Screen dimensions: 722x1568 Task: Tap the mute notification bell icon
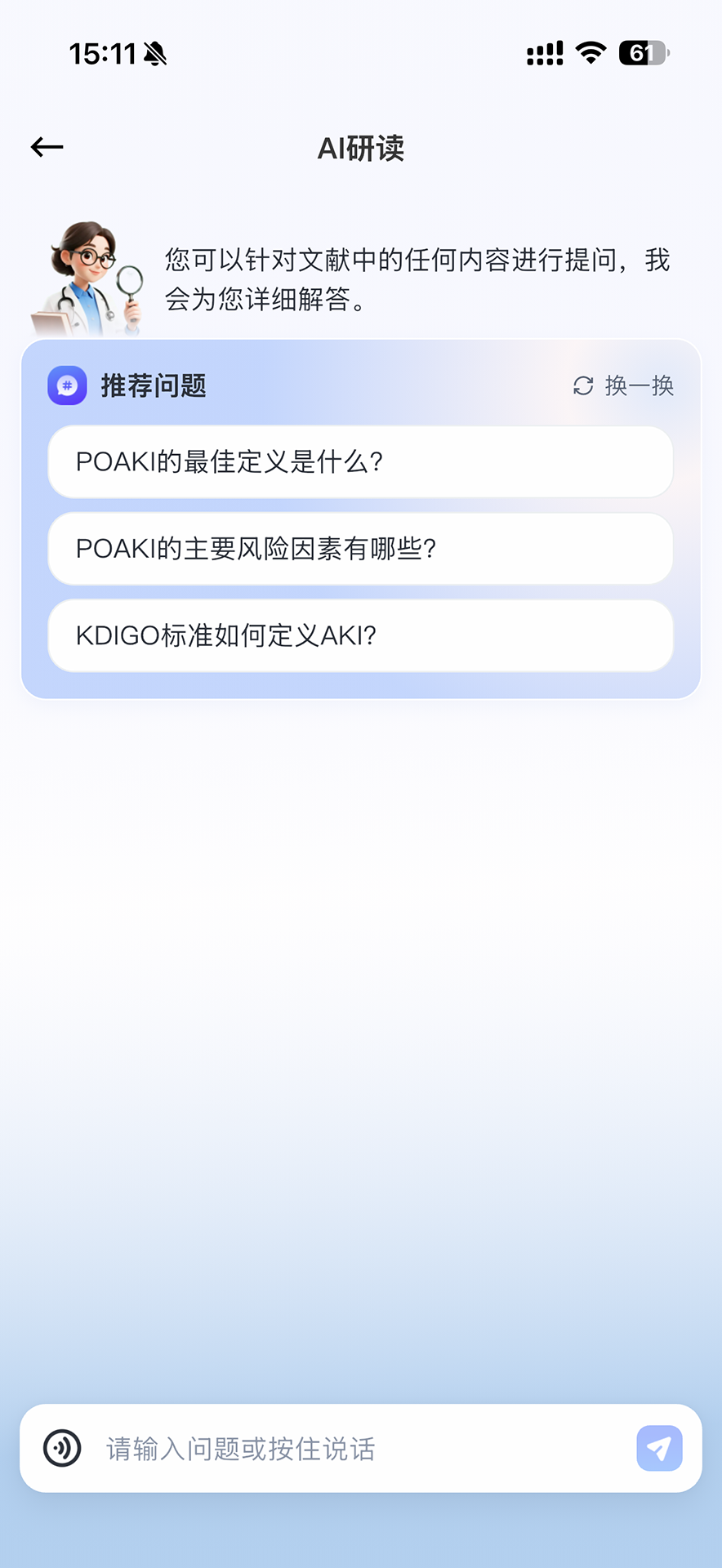tap(155, 52)
